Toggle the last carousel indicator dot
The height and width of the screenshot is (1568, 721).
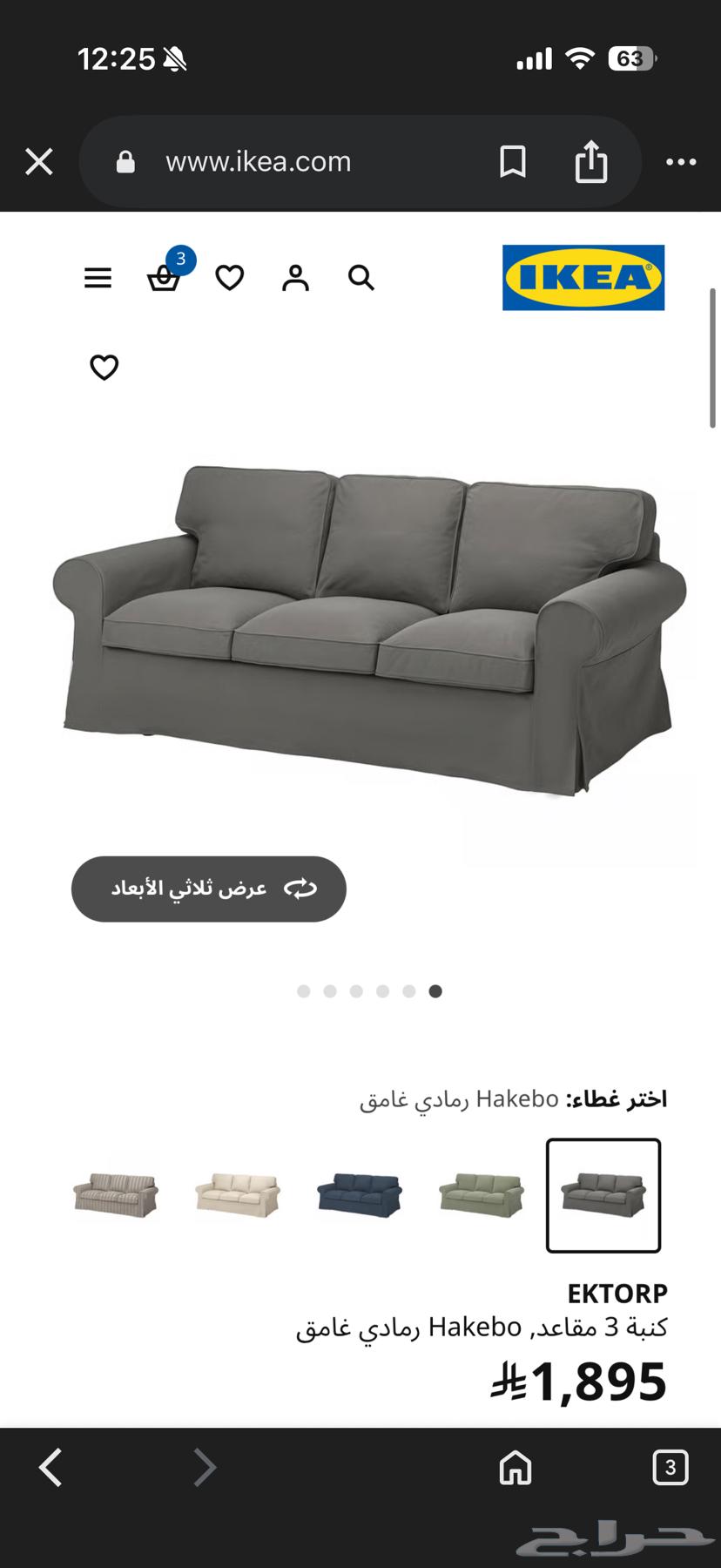[x=435, y=991]
